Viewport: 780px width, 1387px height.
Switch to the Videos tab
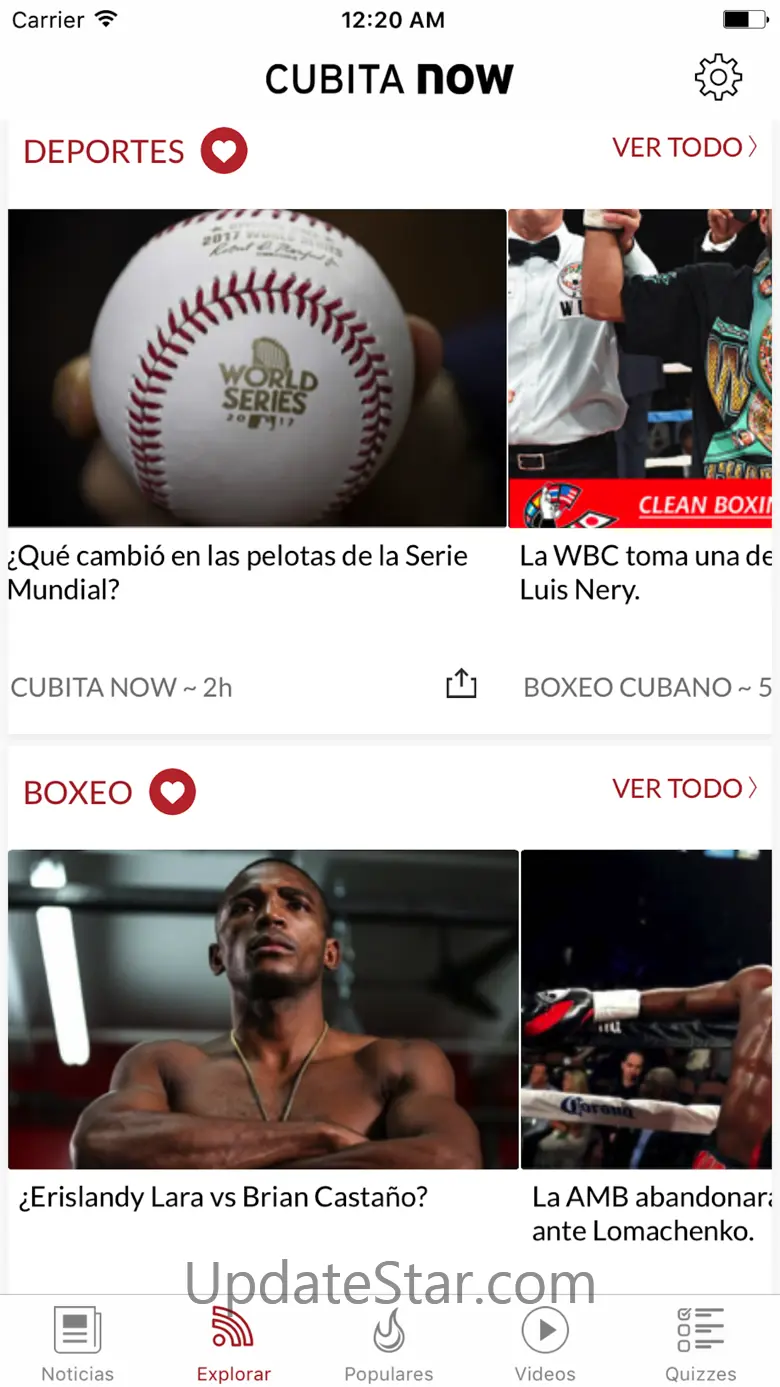545,1345
